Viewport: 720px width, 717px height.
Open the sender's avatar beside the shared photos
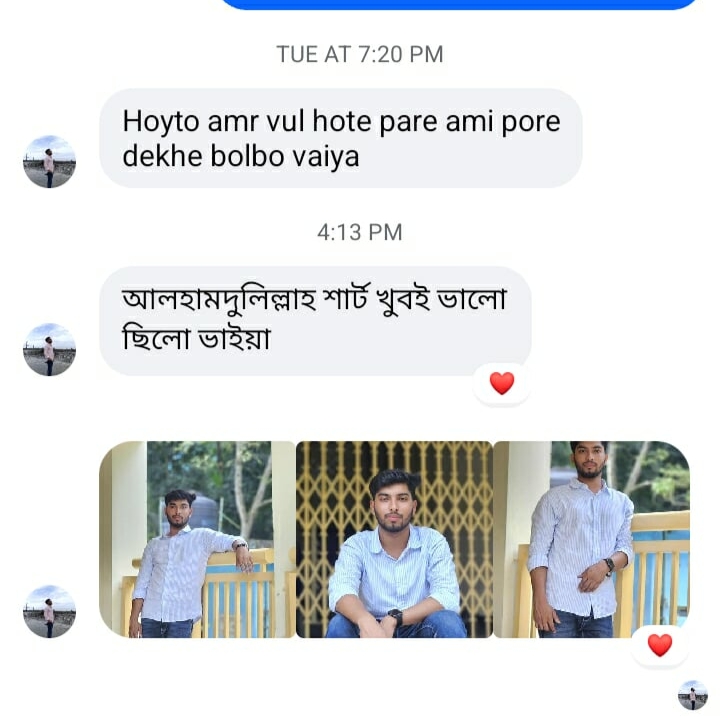point(49,611)
